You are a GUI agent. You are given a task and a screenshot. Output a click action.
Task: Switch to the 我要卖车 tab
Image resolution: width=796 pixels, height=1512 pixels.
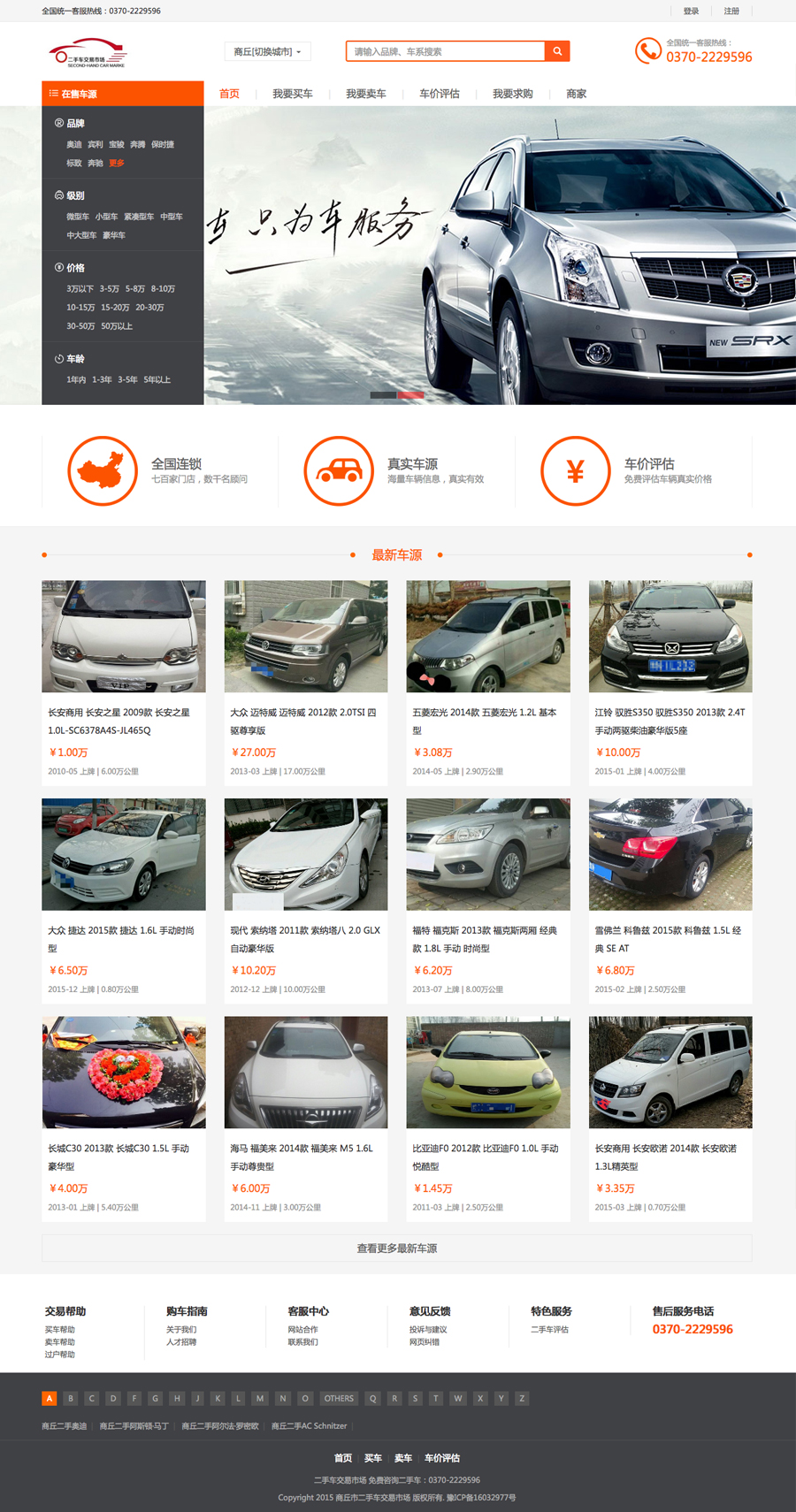[x=365, y=94]
